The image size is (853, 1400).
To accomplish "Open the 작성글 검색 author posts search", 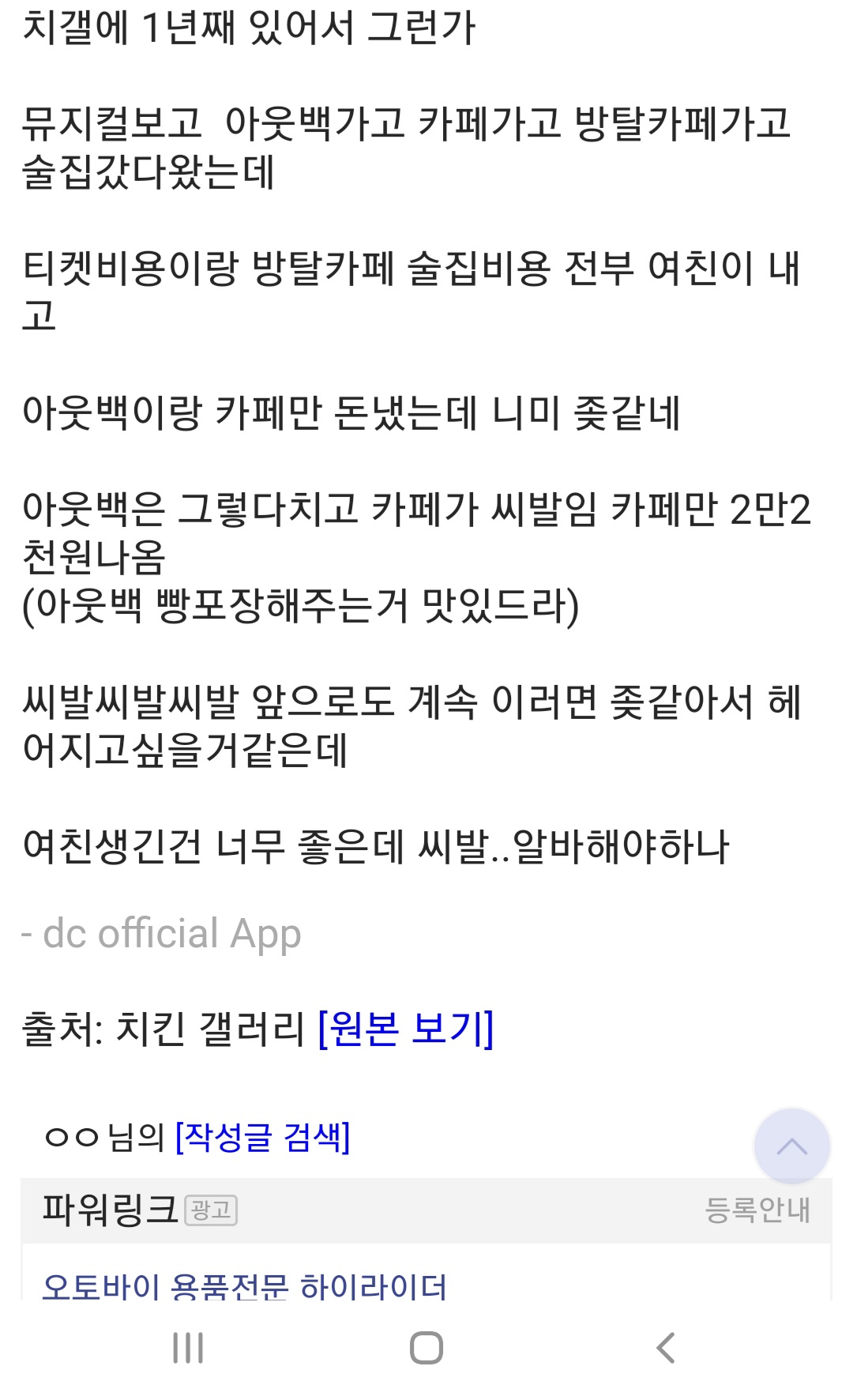I will point(262,1138).
